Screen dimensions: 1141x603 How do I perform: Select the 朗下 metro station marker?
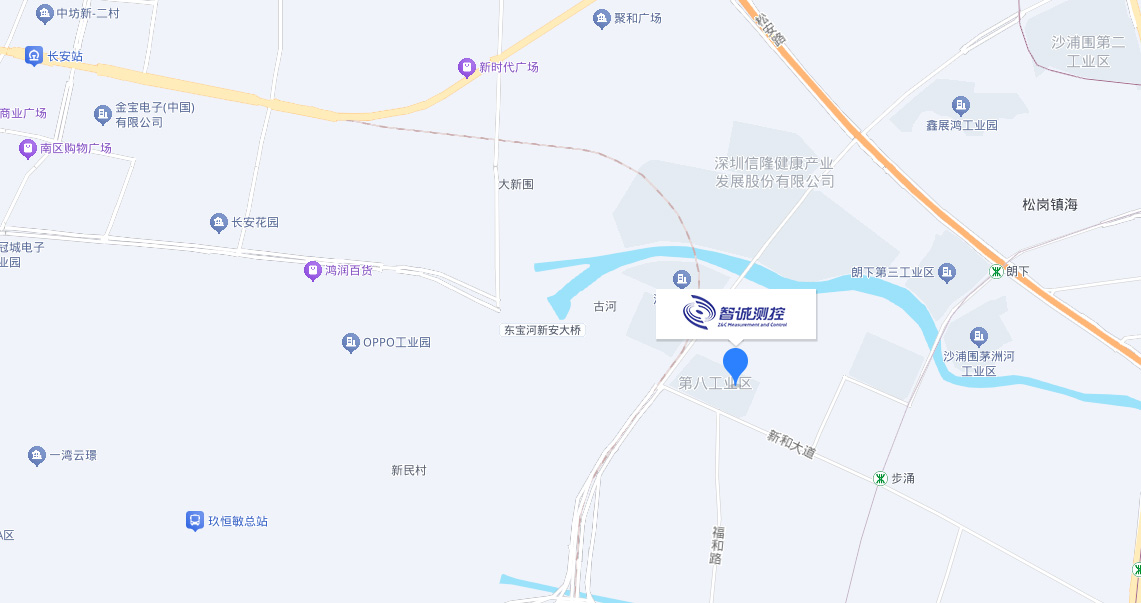tap(996, 271)
